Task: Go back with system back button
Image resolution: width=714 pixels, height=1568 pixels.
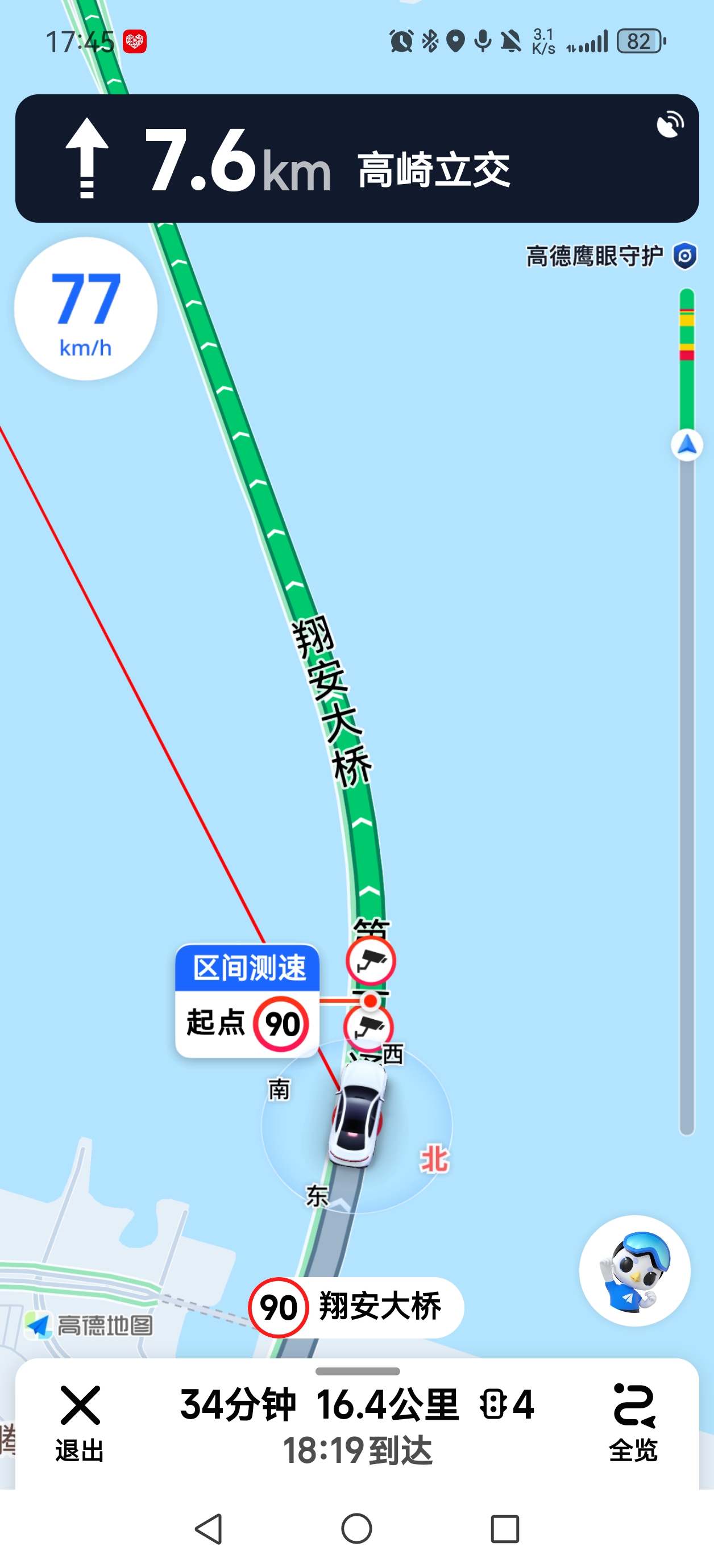Action: point(209,1528)
